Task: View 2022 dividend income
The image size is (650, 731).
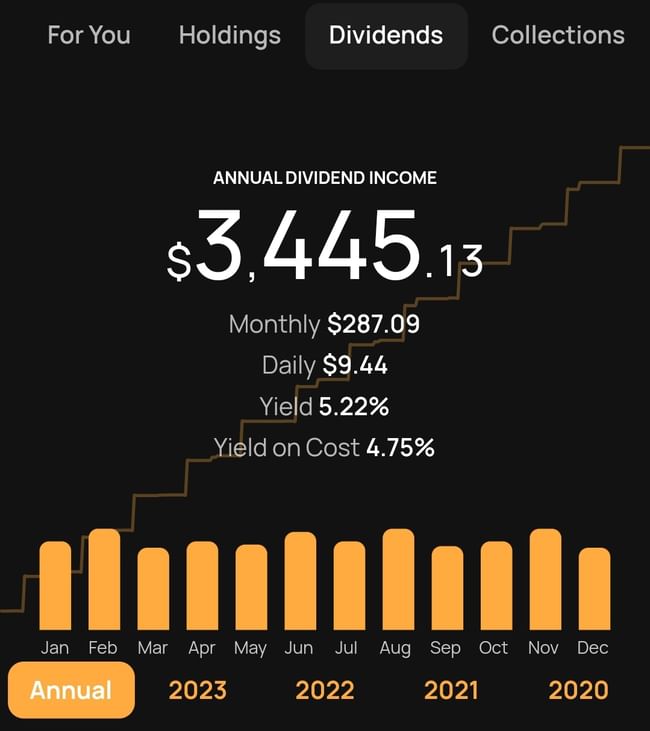Action: [x=325, y=690]
